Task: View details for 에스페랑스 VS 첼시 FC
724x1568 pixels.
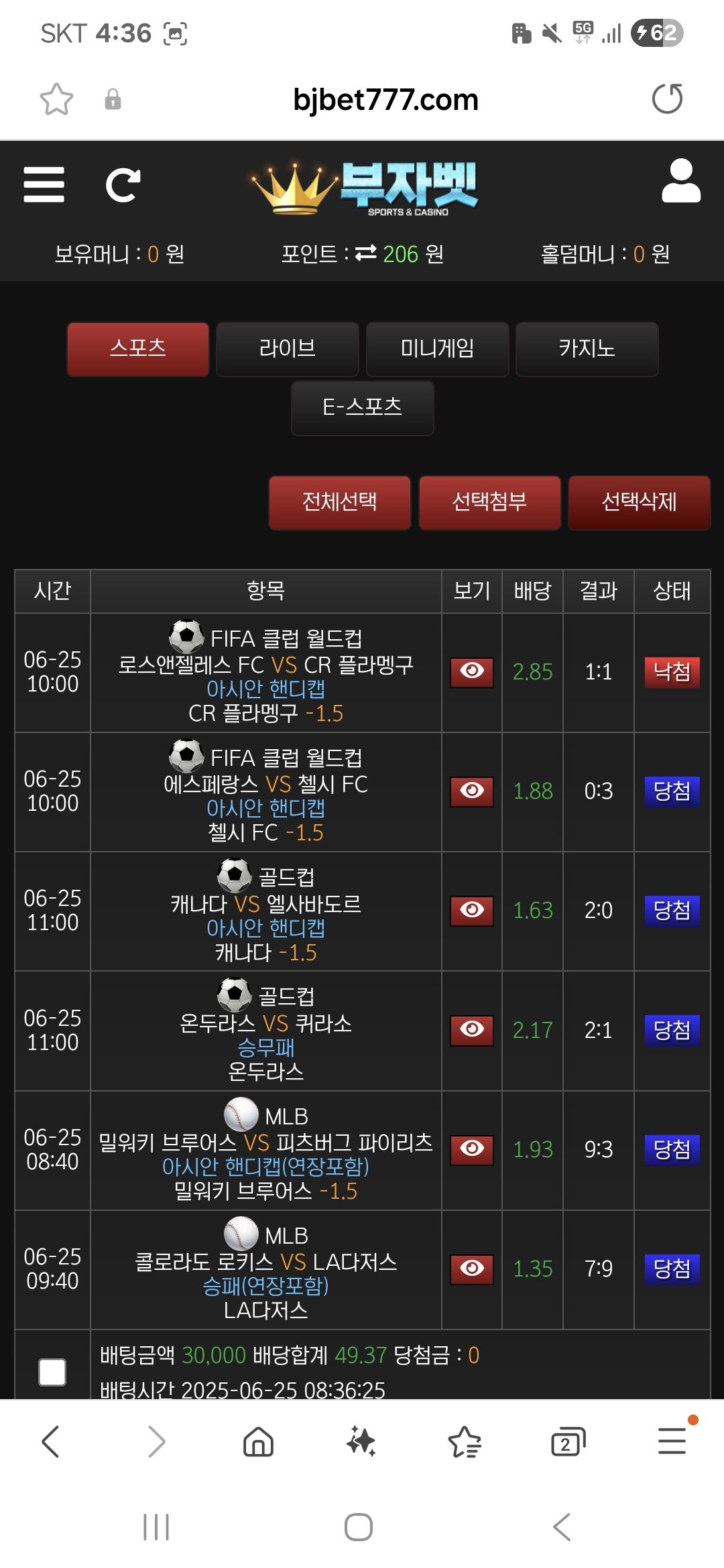Action: (x=472, y=792)
